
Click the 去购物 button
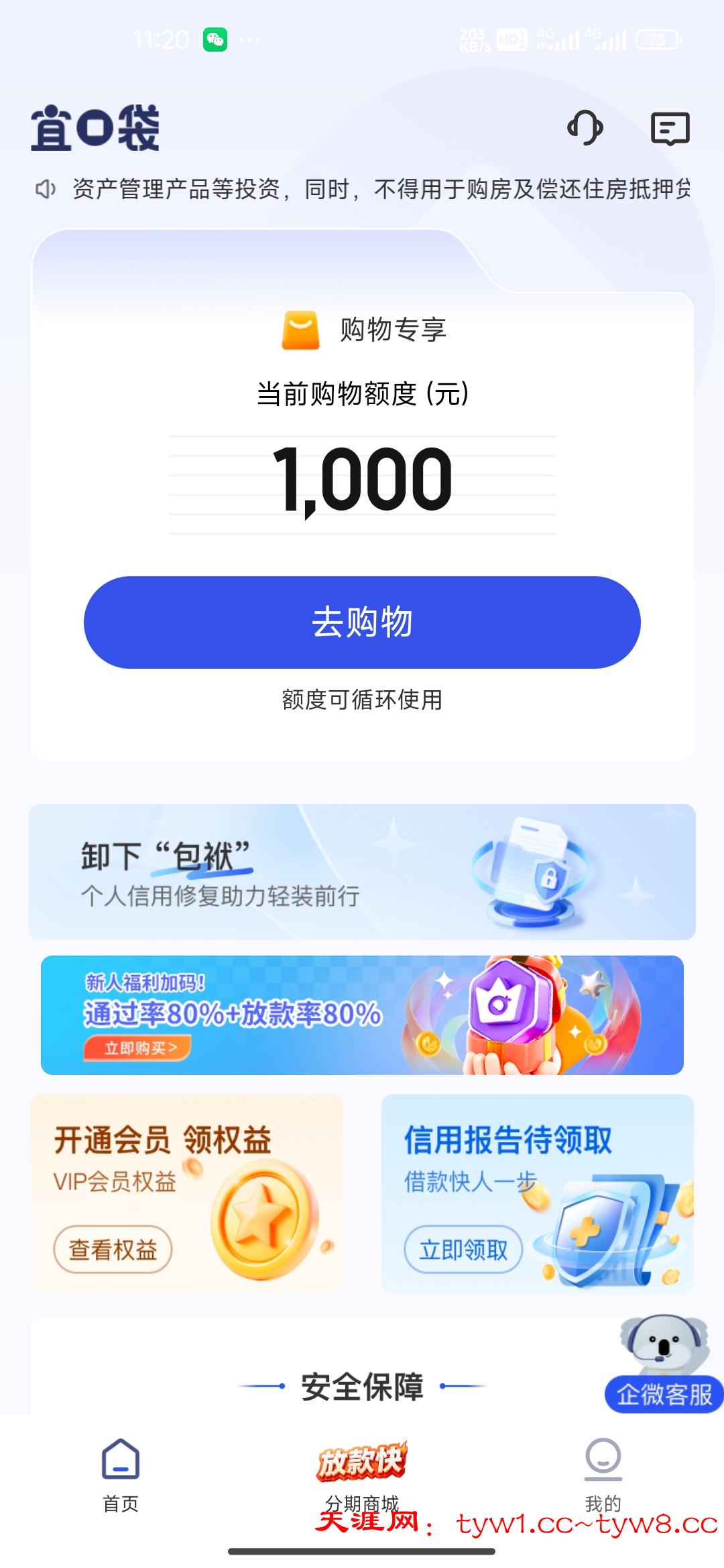point(362,623)
